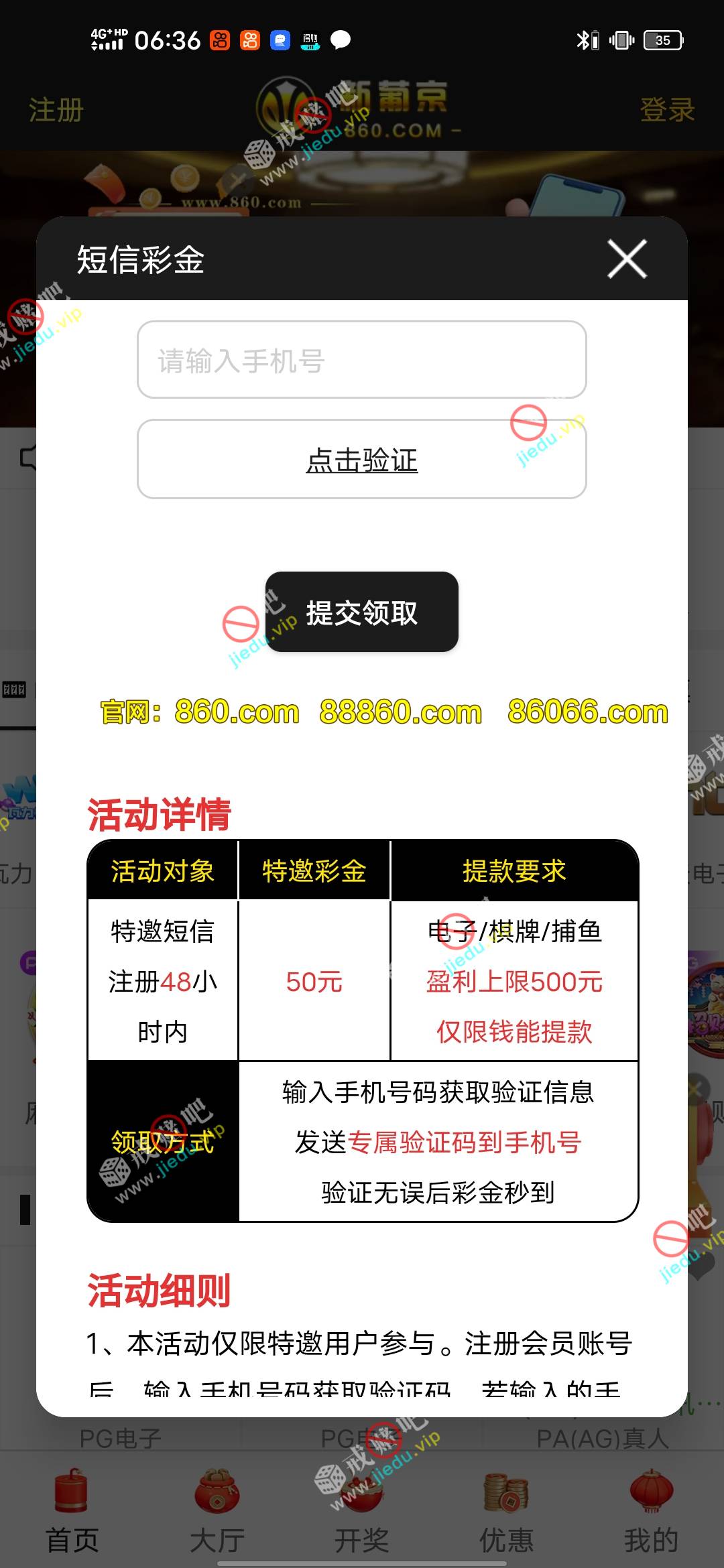This screenshot has height=1568, width=724.
Task: Tap the phone number input field
Action: tap(362, 361)
